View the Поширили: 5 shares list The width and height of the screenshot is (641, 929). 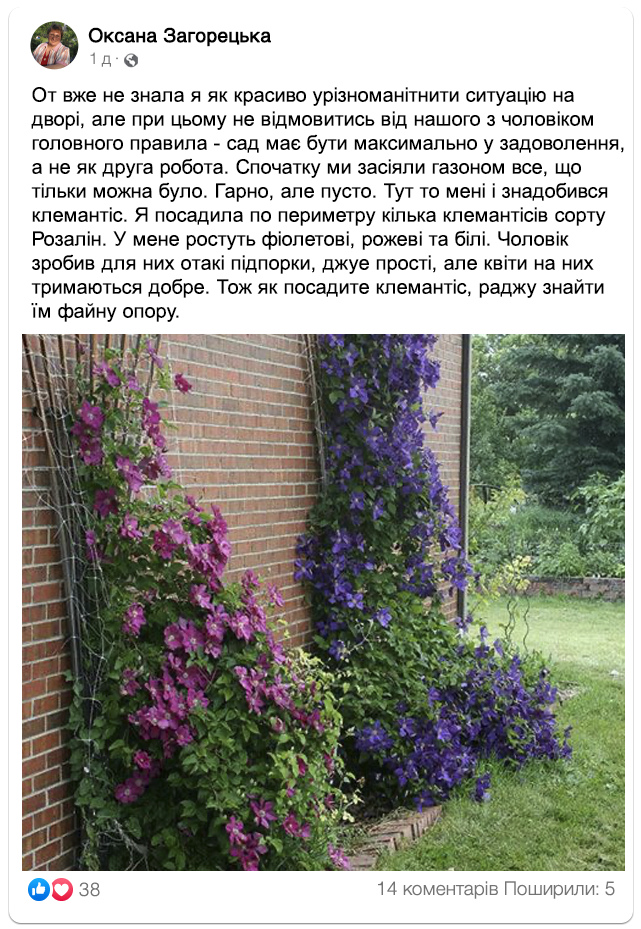click(x=559, y=889)
